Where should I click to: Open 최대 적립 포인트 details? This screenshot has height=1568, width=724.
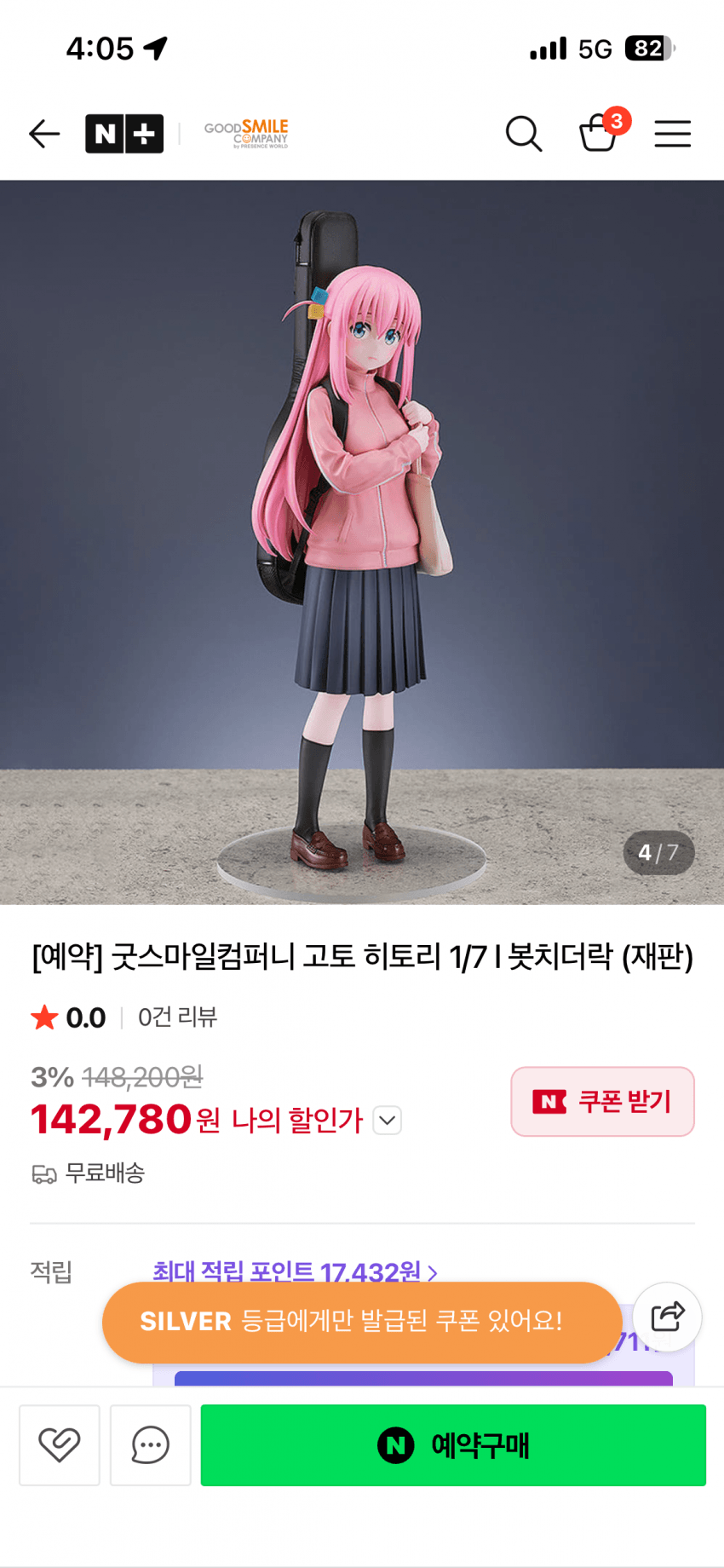(295, 1271)
